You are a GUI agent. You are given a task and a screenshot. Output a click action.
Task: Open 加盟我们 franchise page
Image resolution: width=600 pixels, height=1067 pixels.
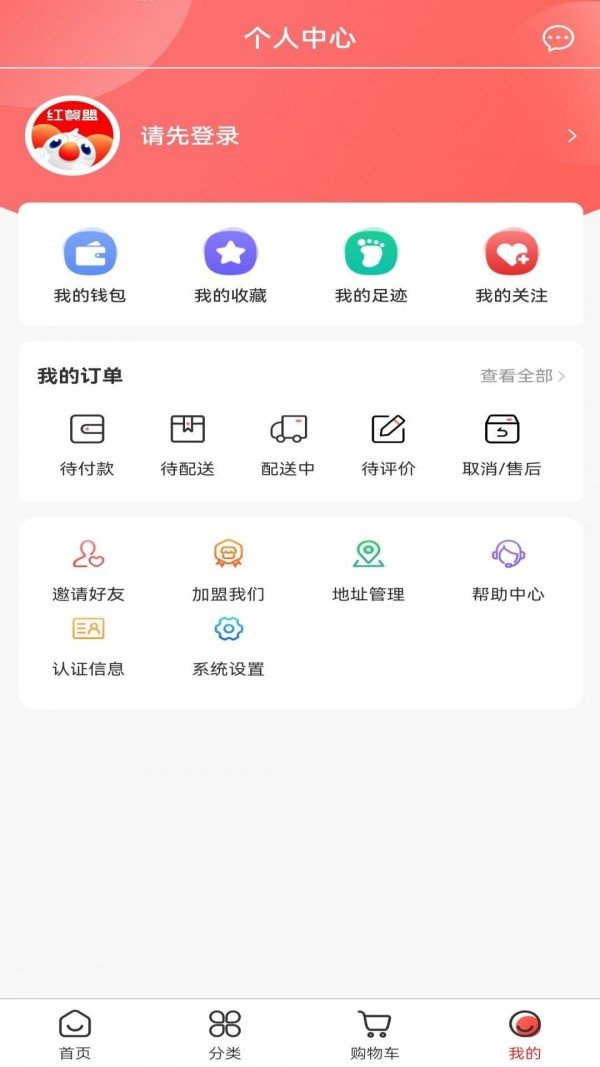(x=229, y=570)
